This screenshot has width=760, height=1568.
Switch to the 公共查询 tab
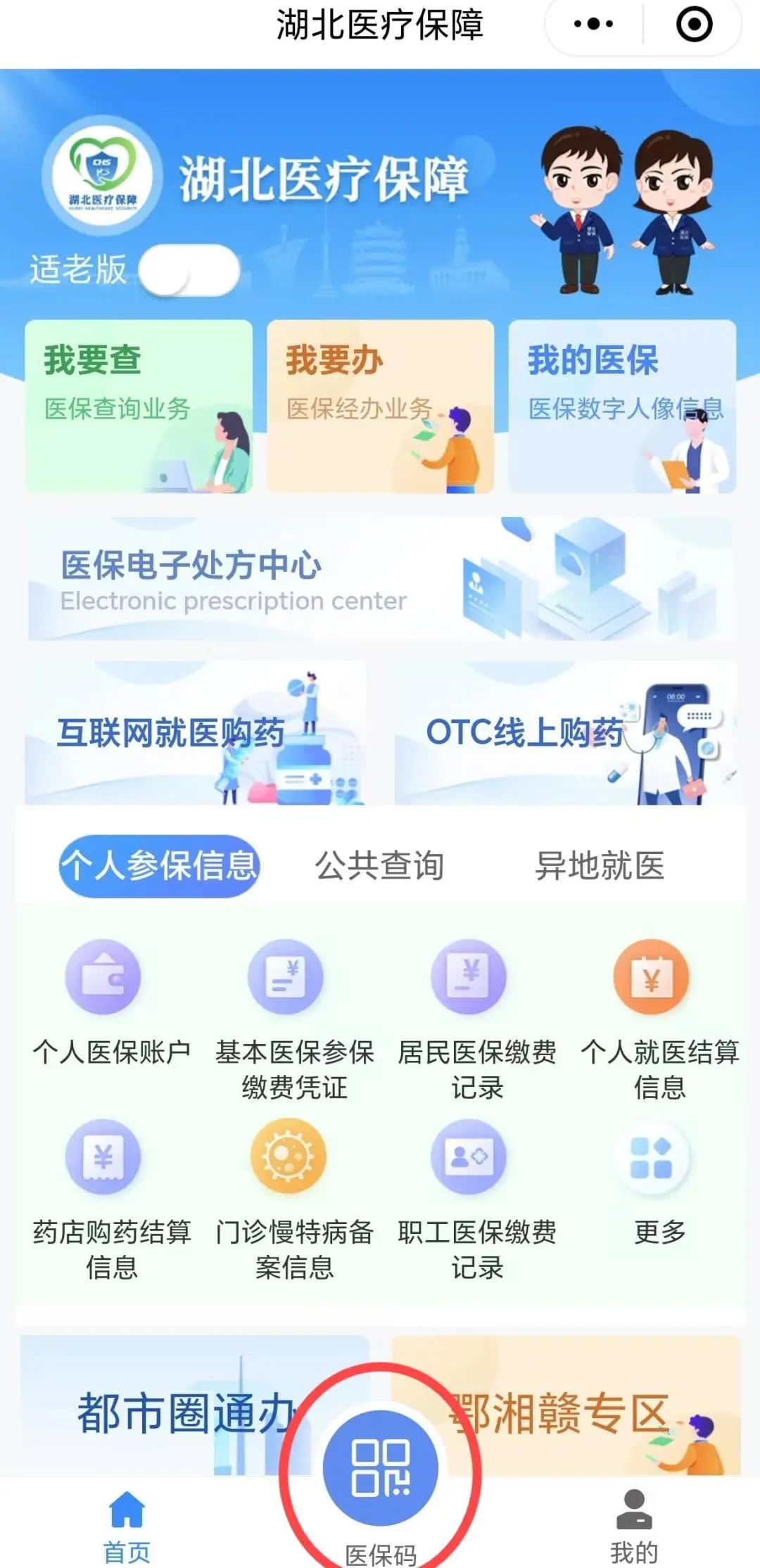pyautogui.click(x=379, y=865)
